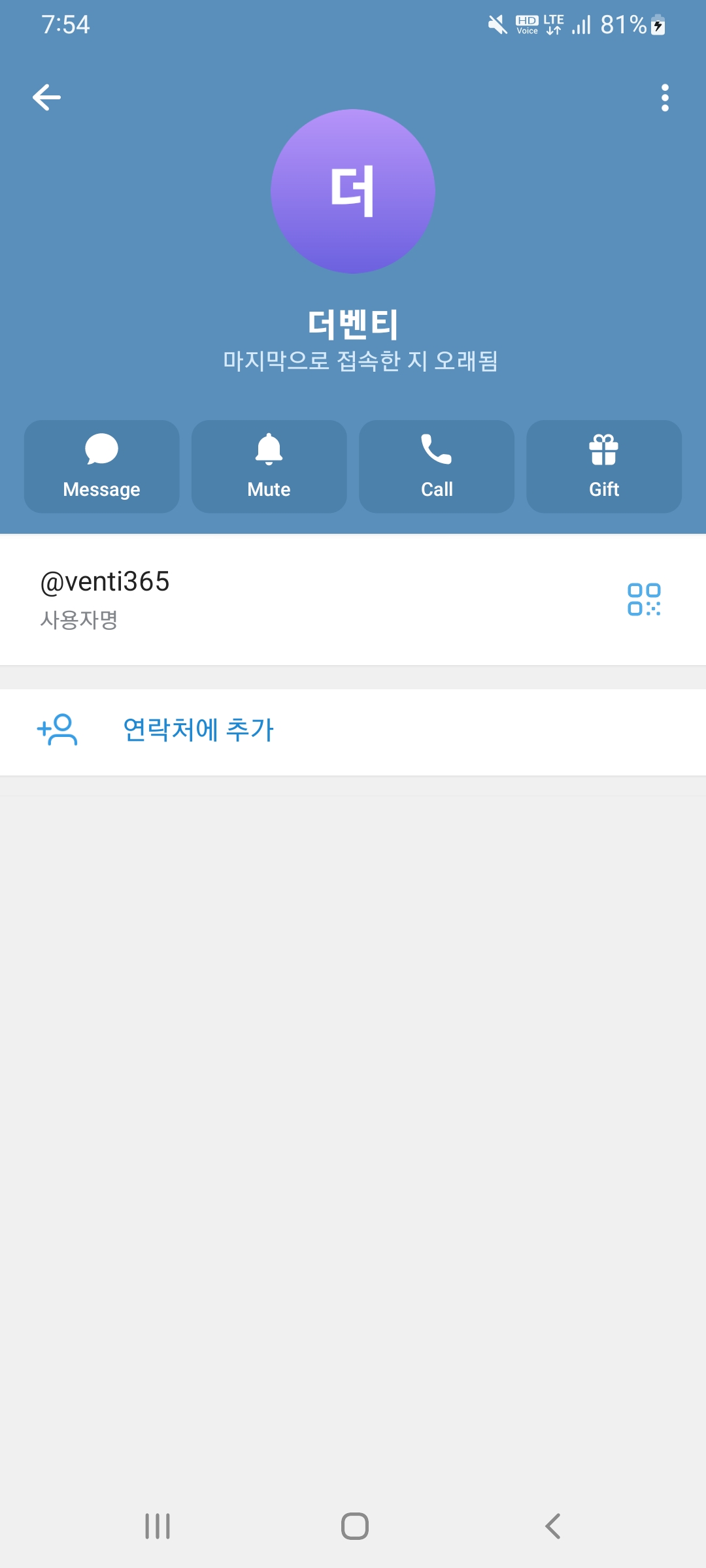Show the QR code for @venti365

click(644, 599)
